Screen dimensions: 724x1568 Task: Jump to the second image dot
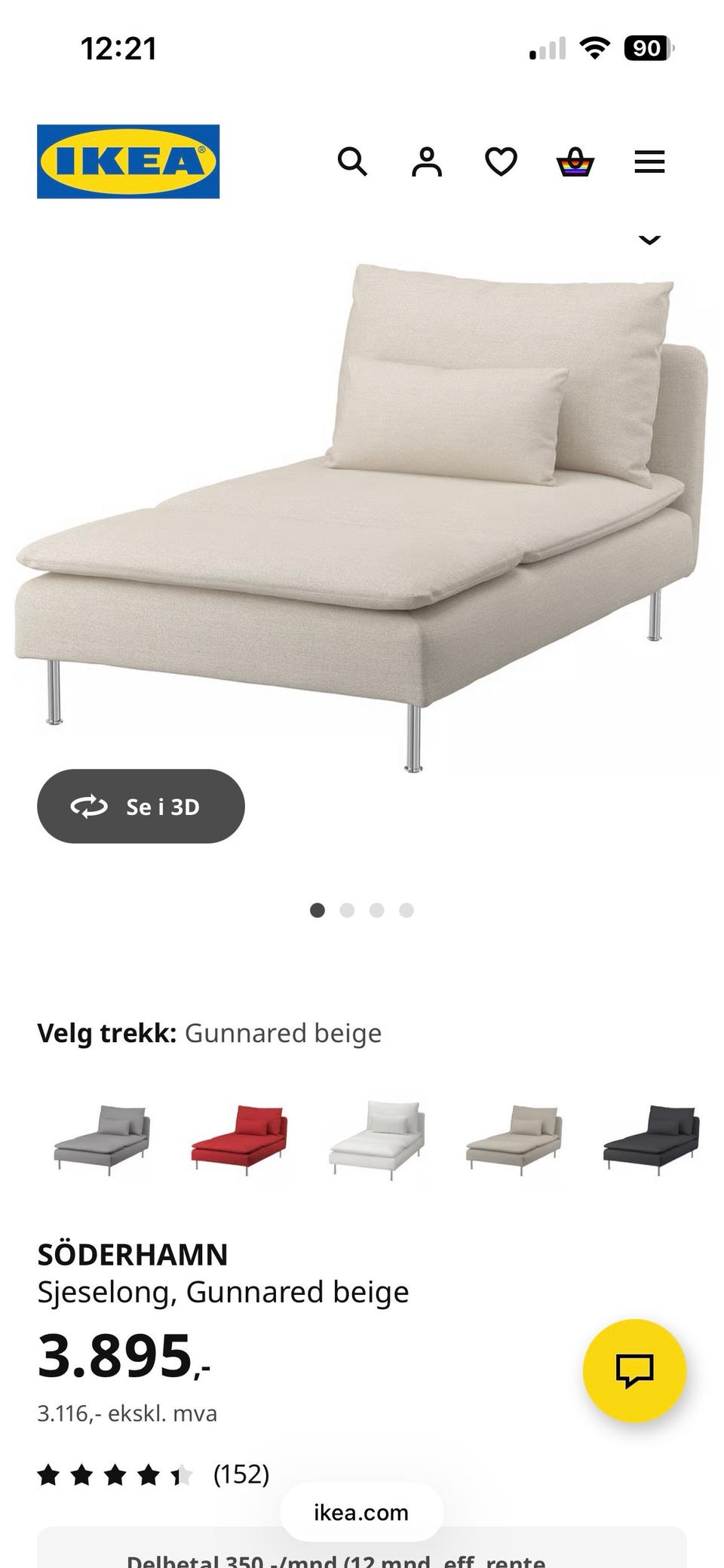click(x=347, y=910)
